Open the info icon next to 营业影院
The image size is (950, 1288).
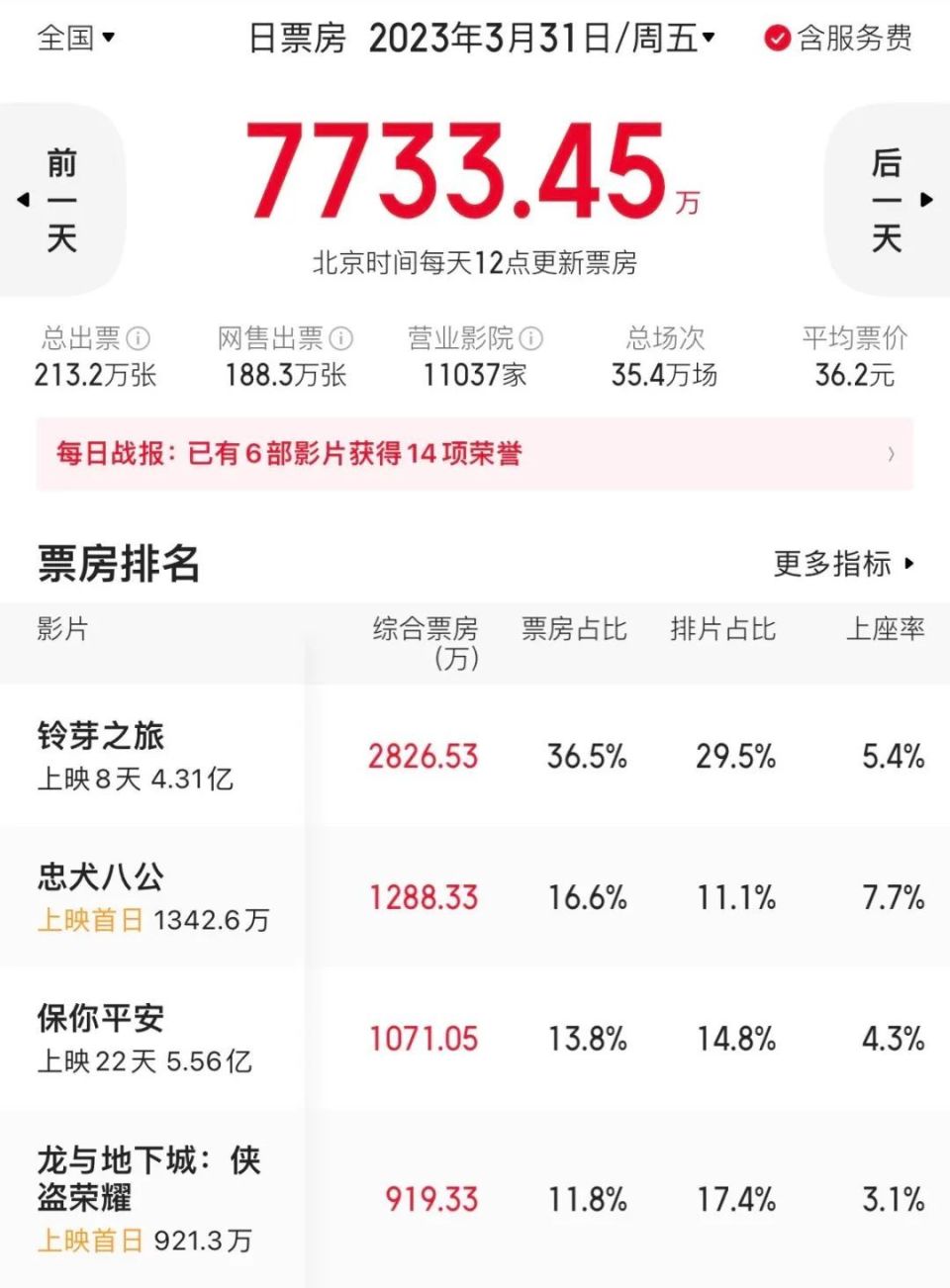533,337
